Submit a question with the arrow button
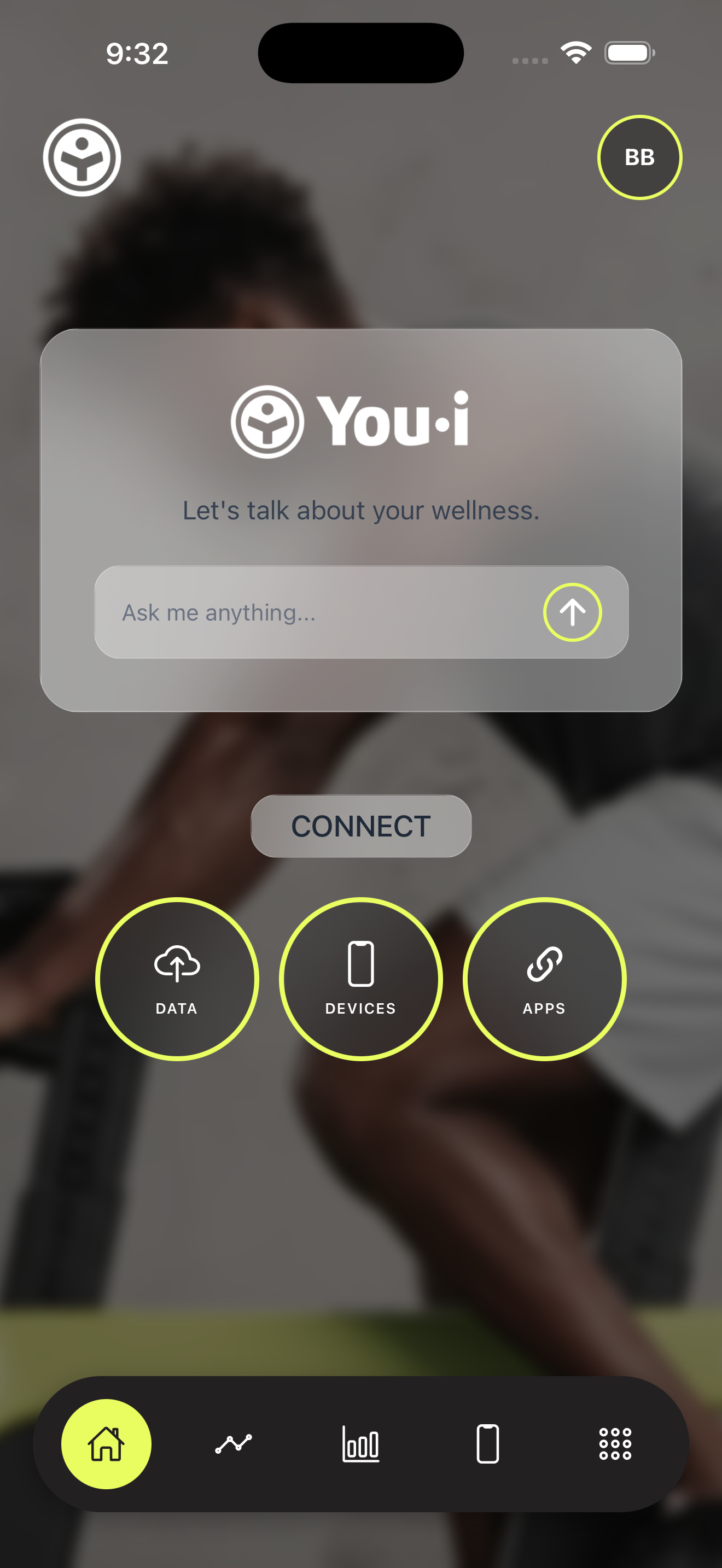Image resolution: width=722 pixels, height=1568 pixels. 572,612
